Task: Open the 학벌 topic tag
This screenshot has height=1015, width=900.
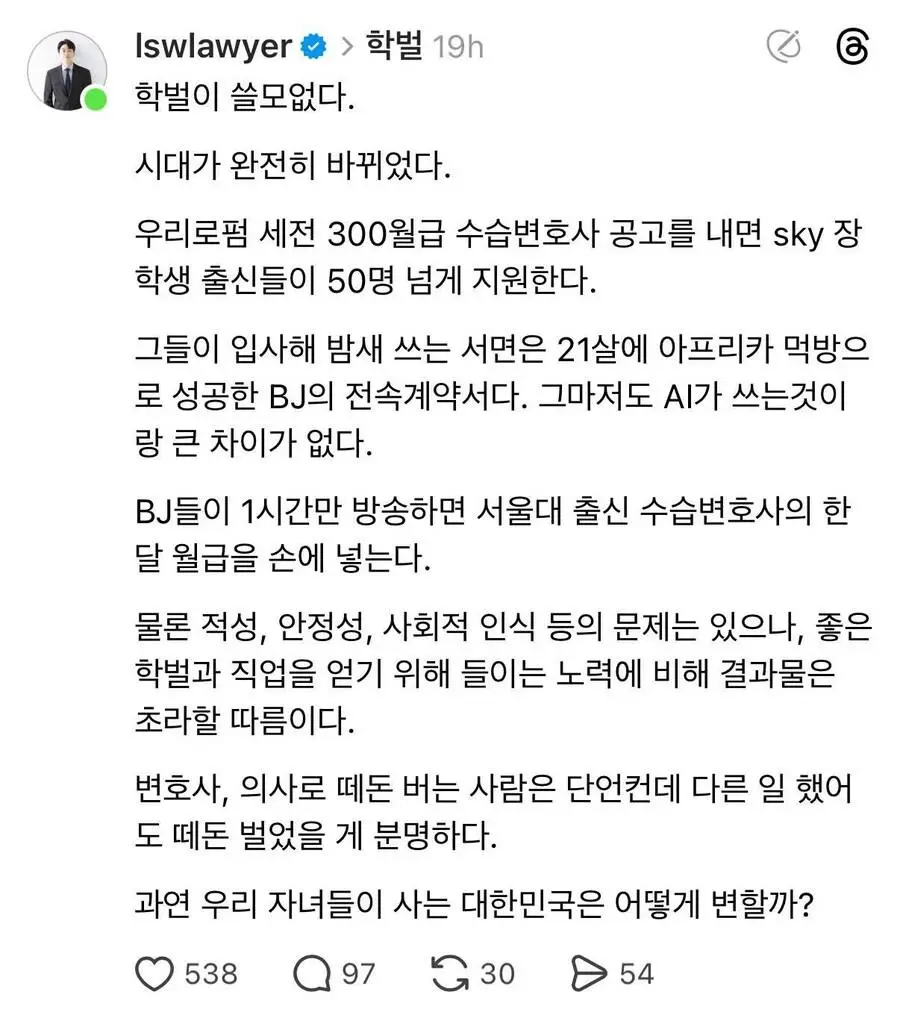Action: point(396,46)
